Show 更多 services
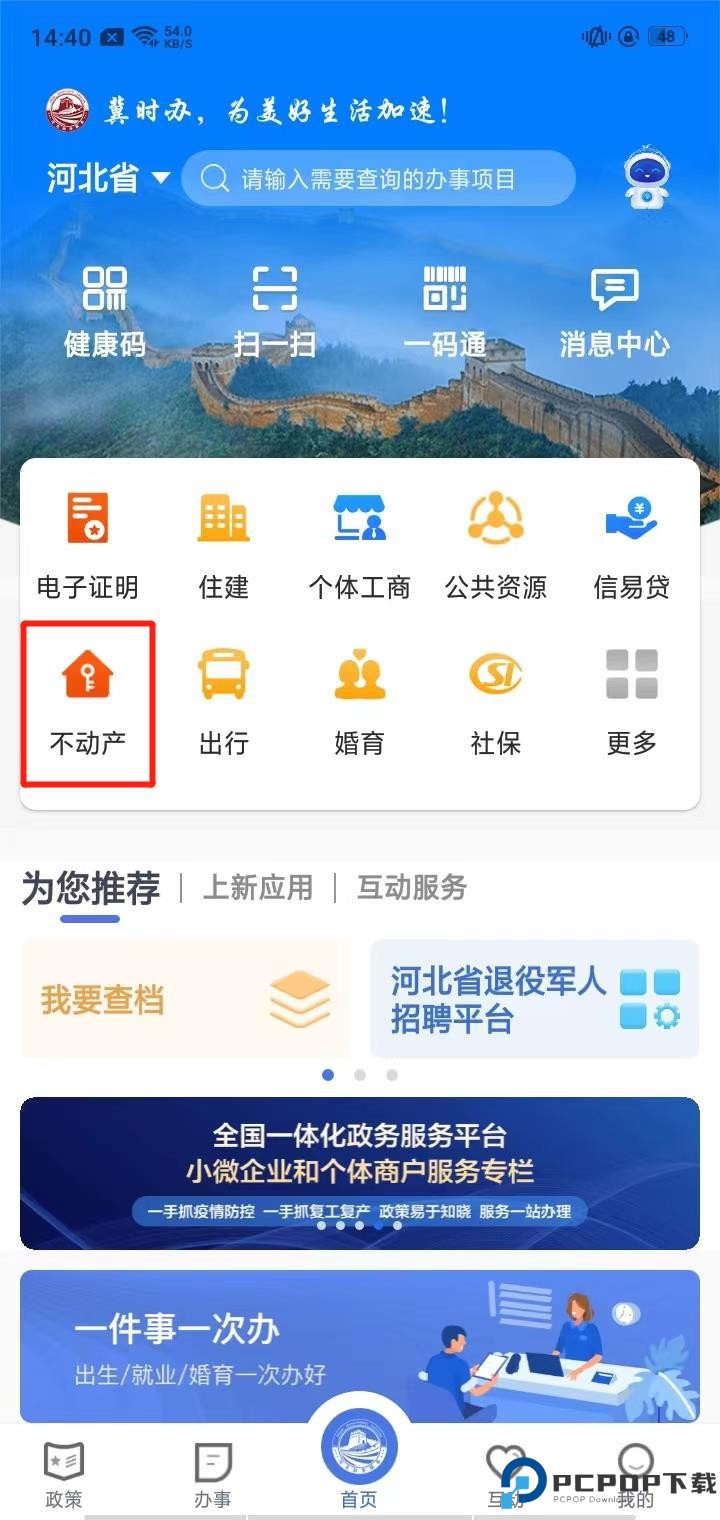Screen dimensions: 720x1520 tap(631, 701)
